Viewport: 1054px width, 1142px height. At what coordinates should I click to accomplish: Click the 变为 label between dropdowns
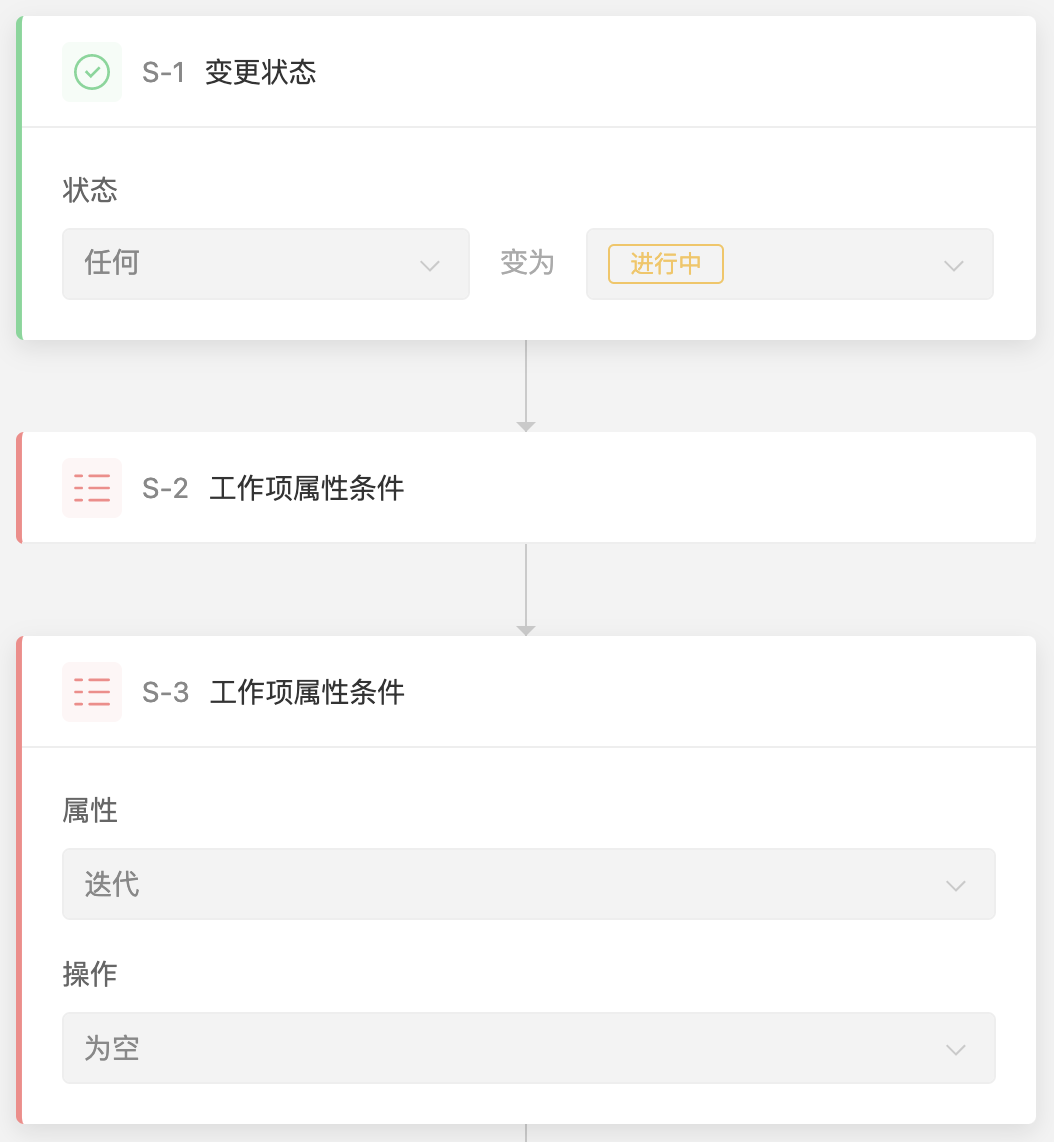pyautogui.click(x=527, y=264)
